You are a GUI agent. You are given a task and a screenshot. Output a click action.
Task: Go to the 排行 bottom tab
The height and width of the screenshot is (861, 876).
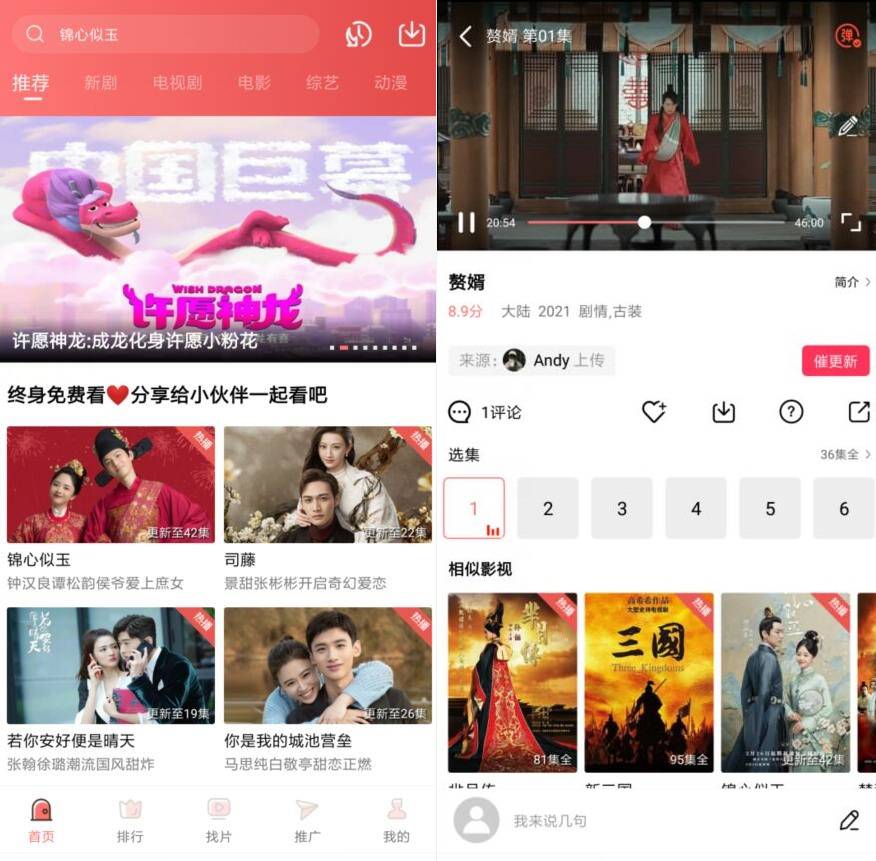tap(130, 819)
